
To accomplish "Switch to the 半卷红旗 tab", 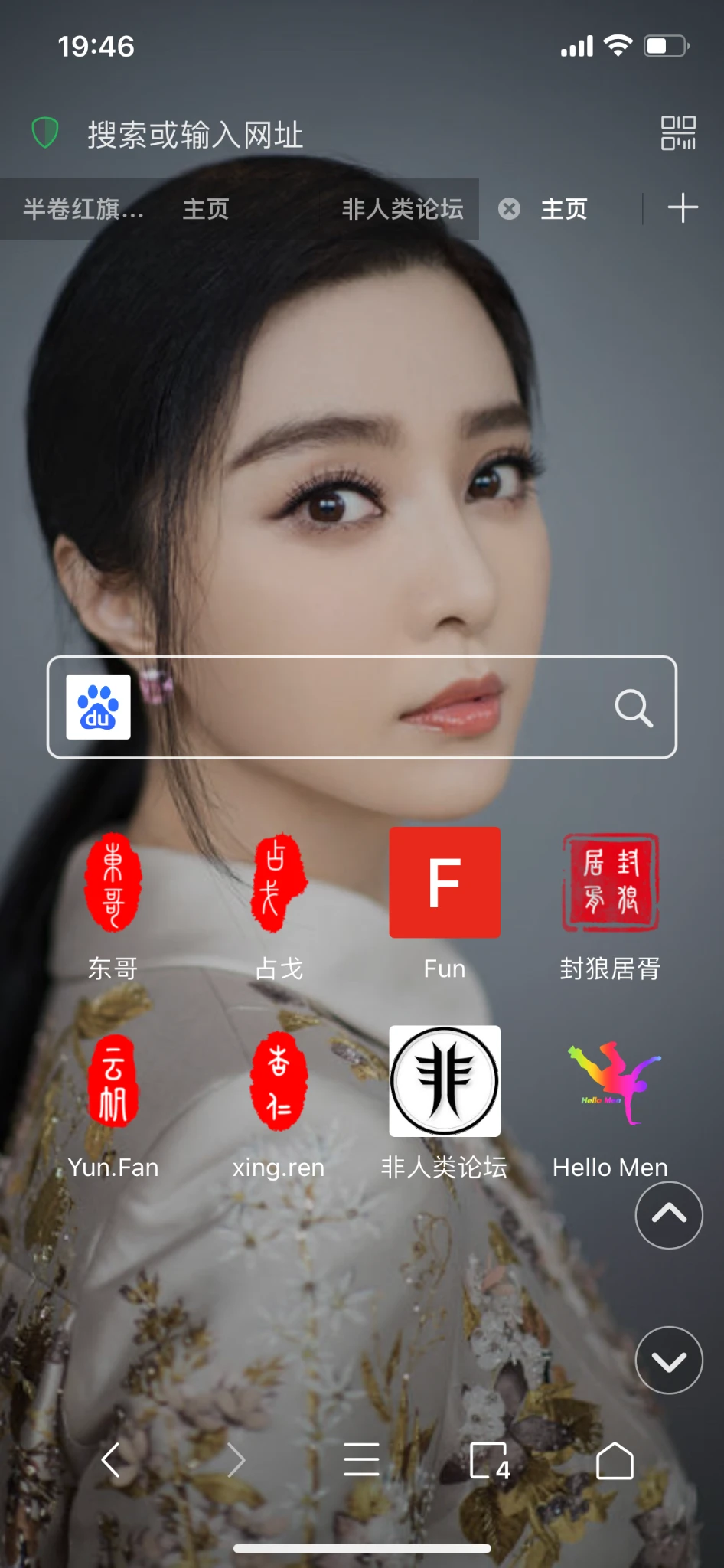I will 83,208.
